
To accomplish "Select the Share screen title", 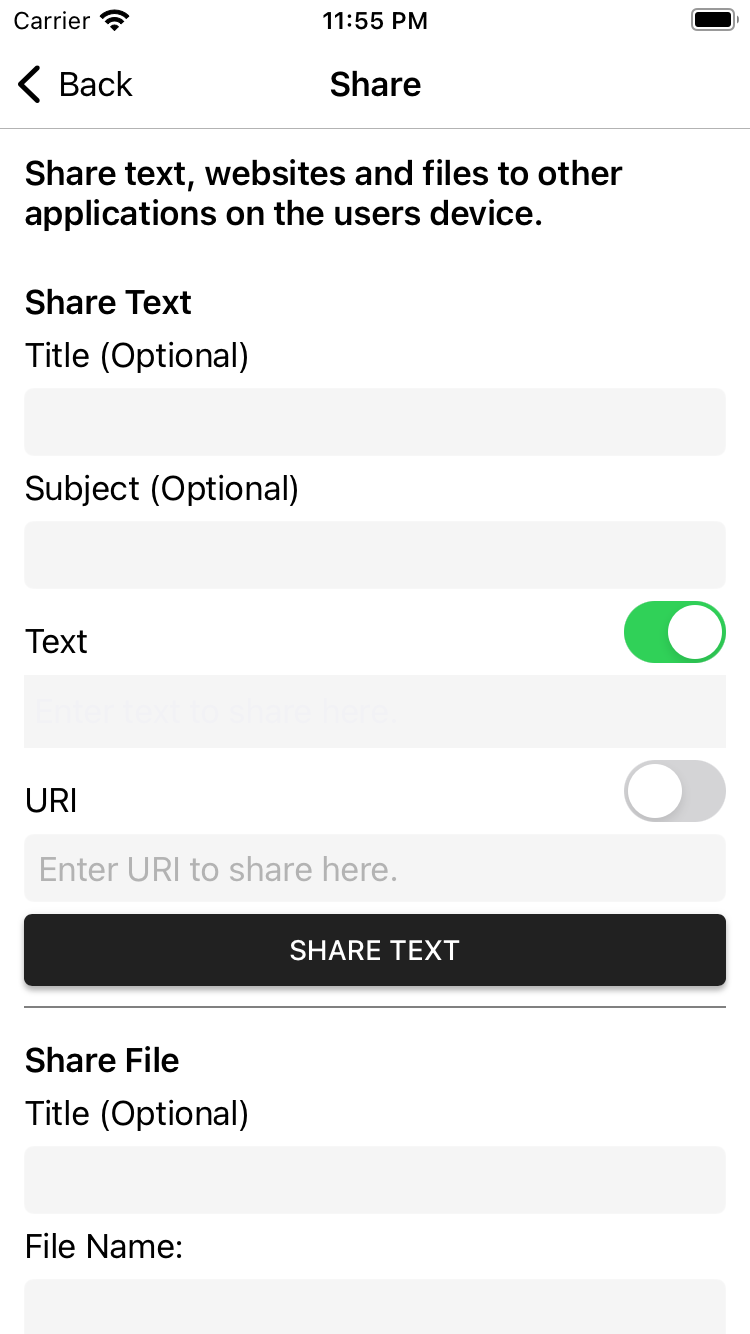I will [x=375, y=84].
